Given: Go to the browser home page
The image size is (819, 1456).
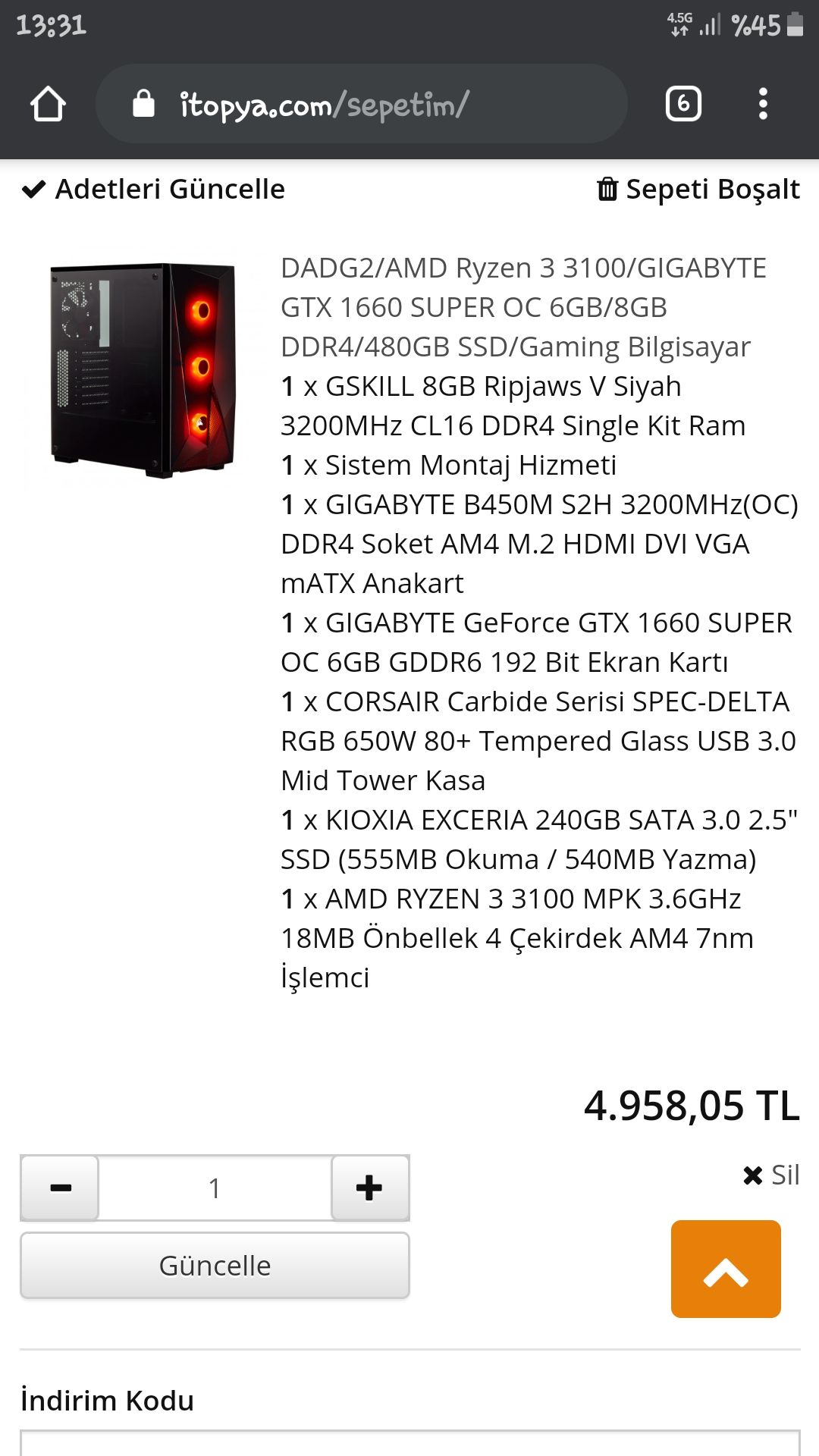Looking at the screenshot, I should (x=48, y=104).
